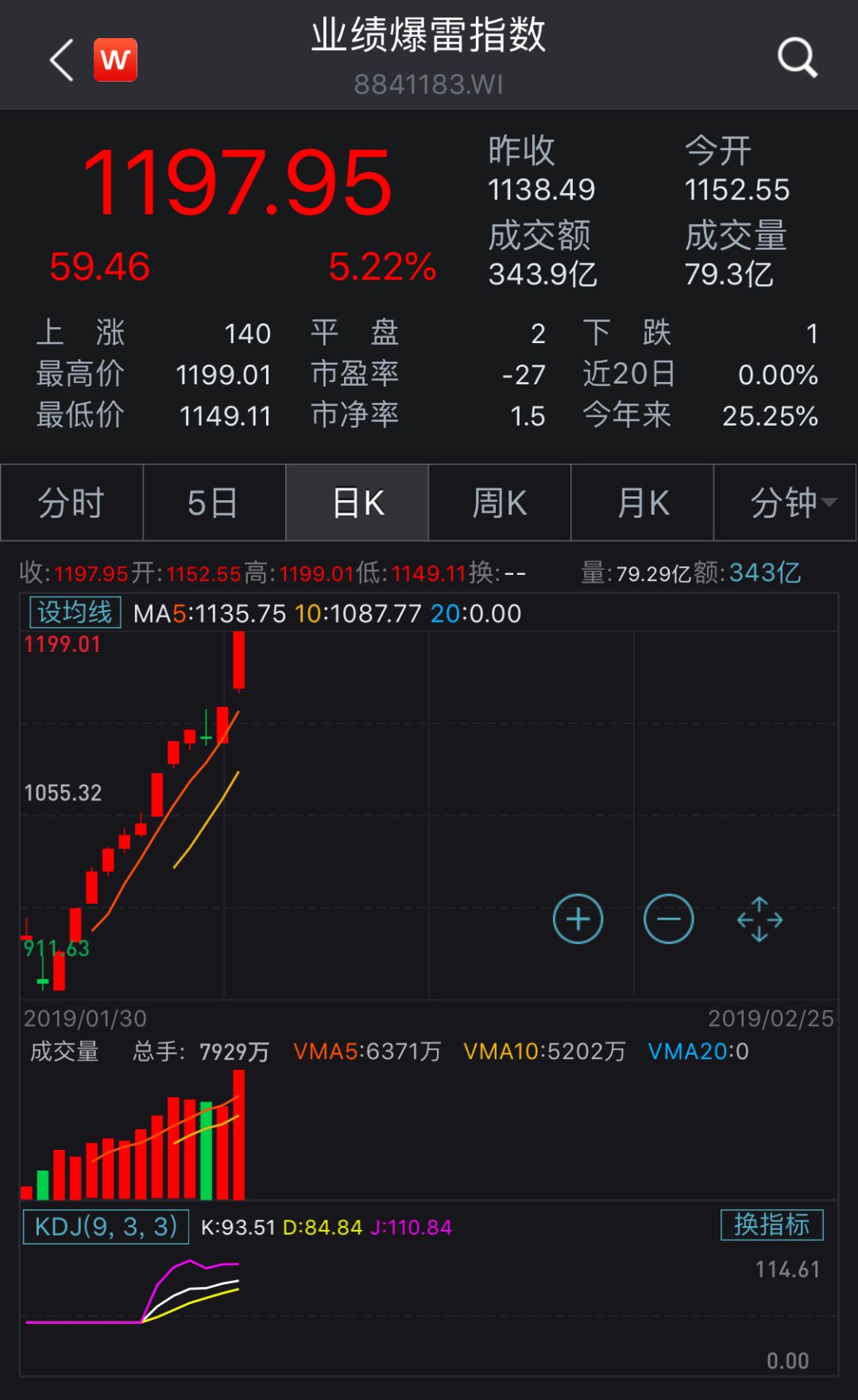Open the search magnifier icon

[797, 58]
